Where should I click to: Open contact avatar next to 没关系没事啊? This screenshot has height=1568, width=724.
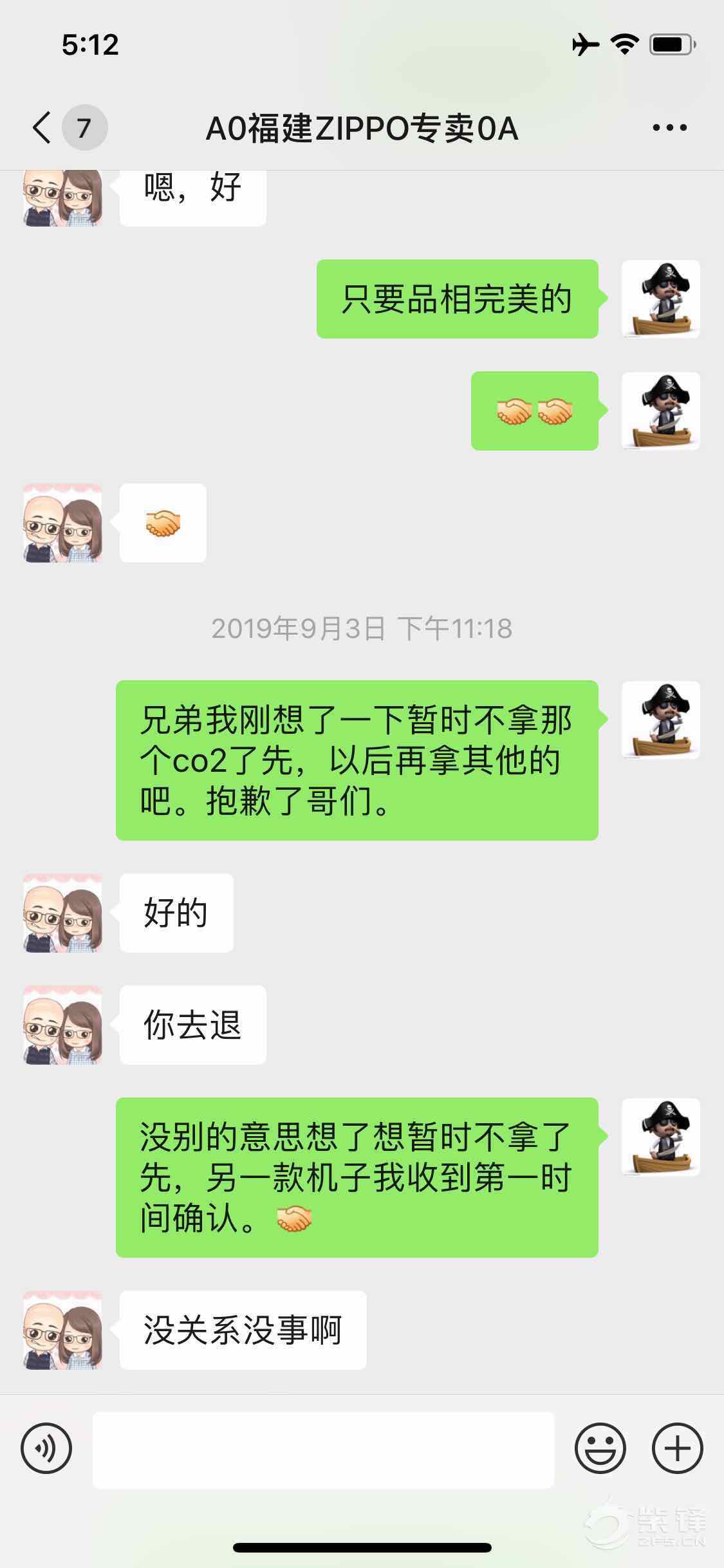62,1330
